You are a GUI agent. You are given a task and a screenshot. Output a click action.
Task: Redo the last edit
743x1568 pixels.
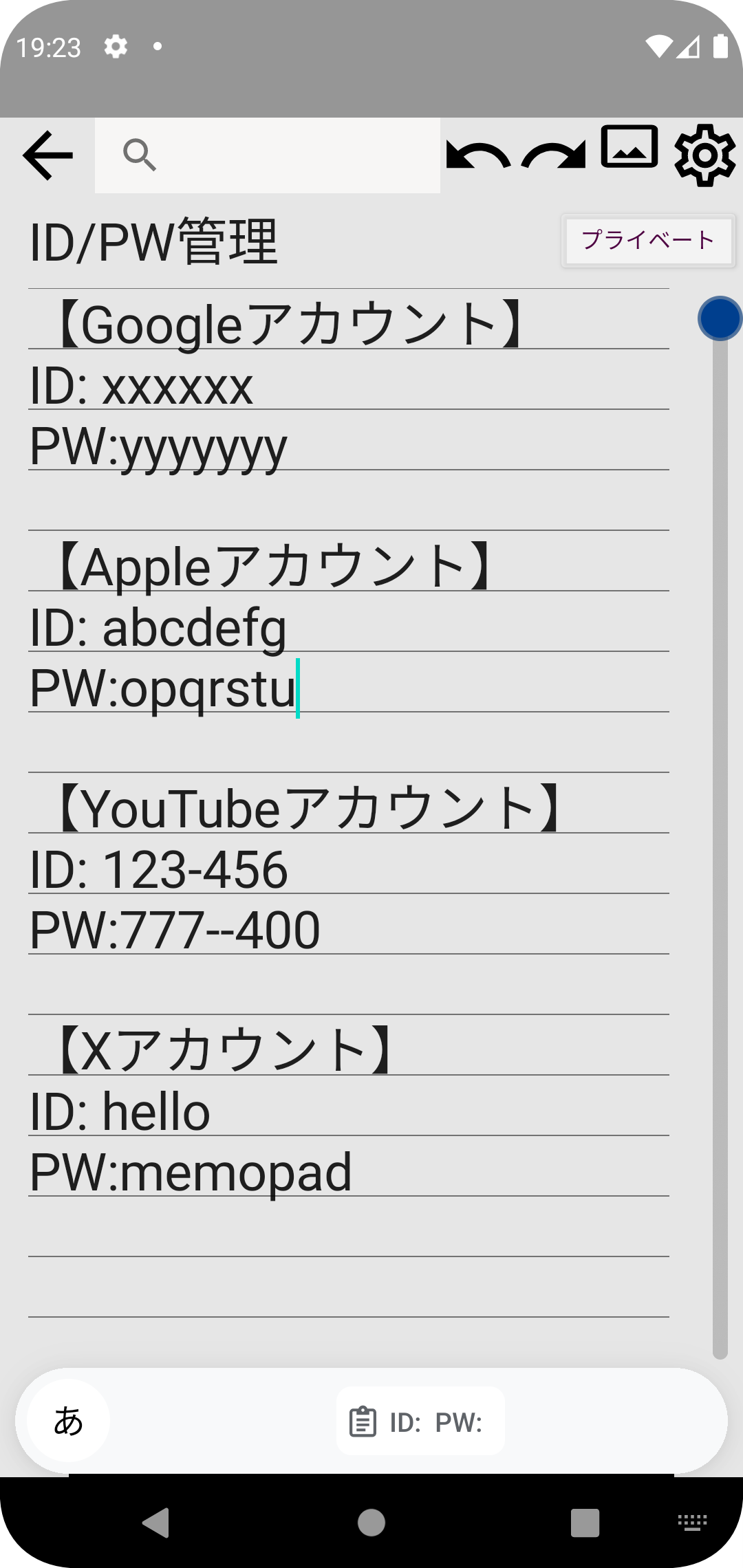[x=554, y=155]
